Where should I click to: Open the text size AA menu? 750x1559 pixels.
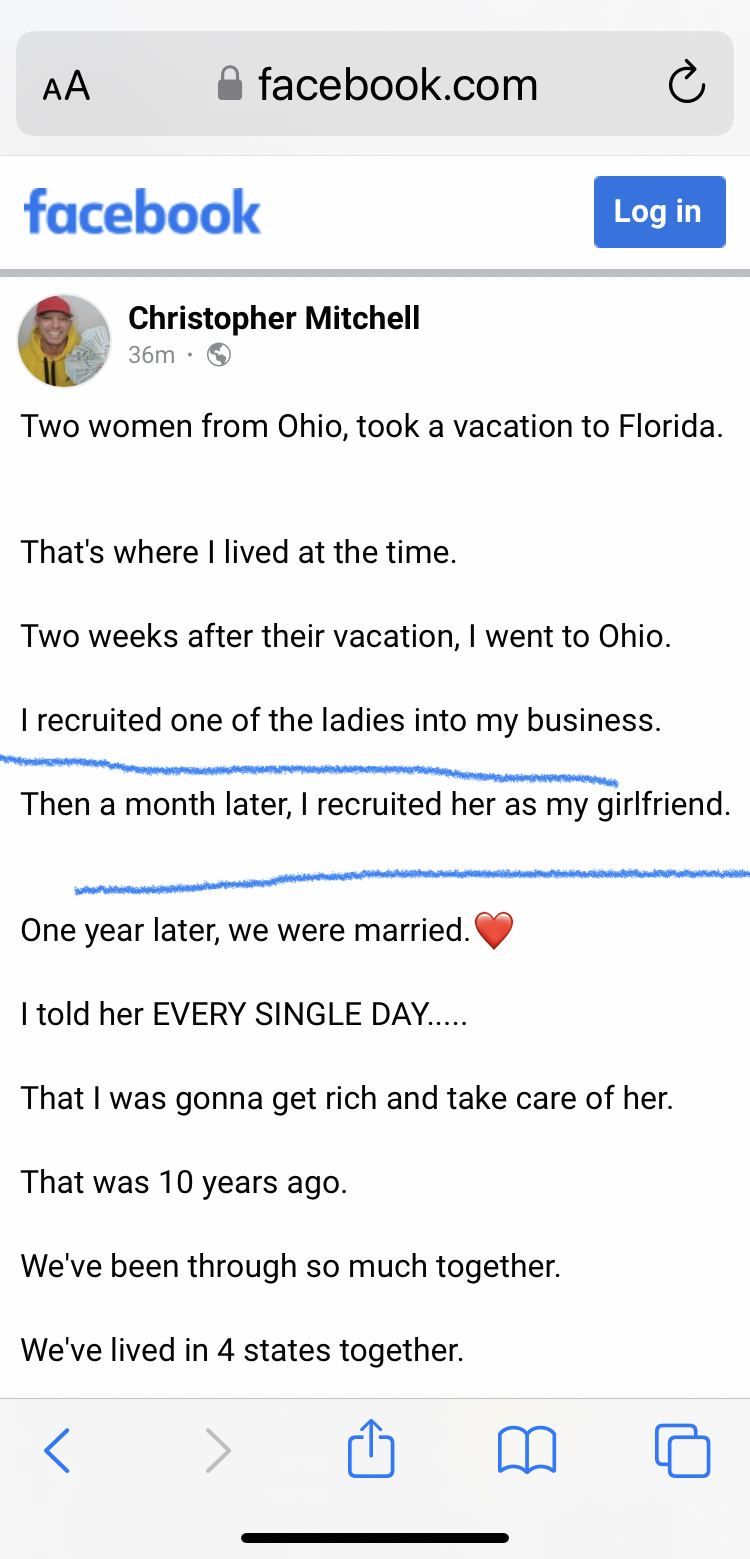click(66, 86)
